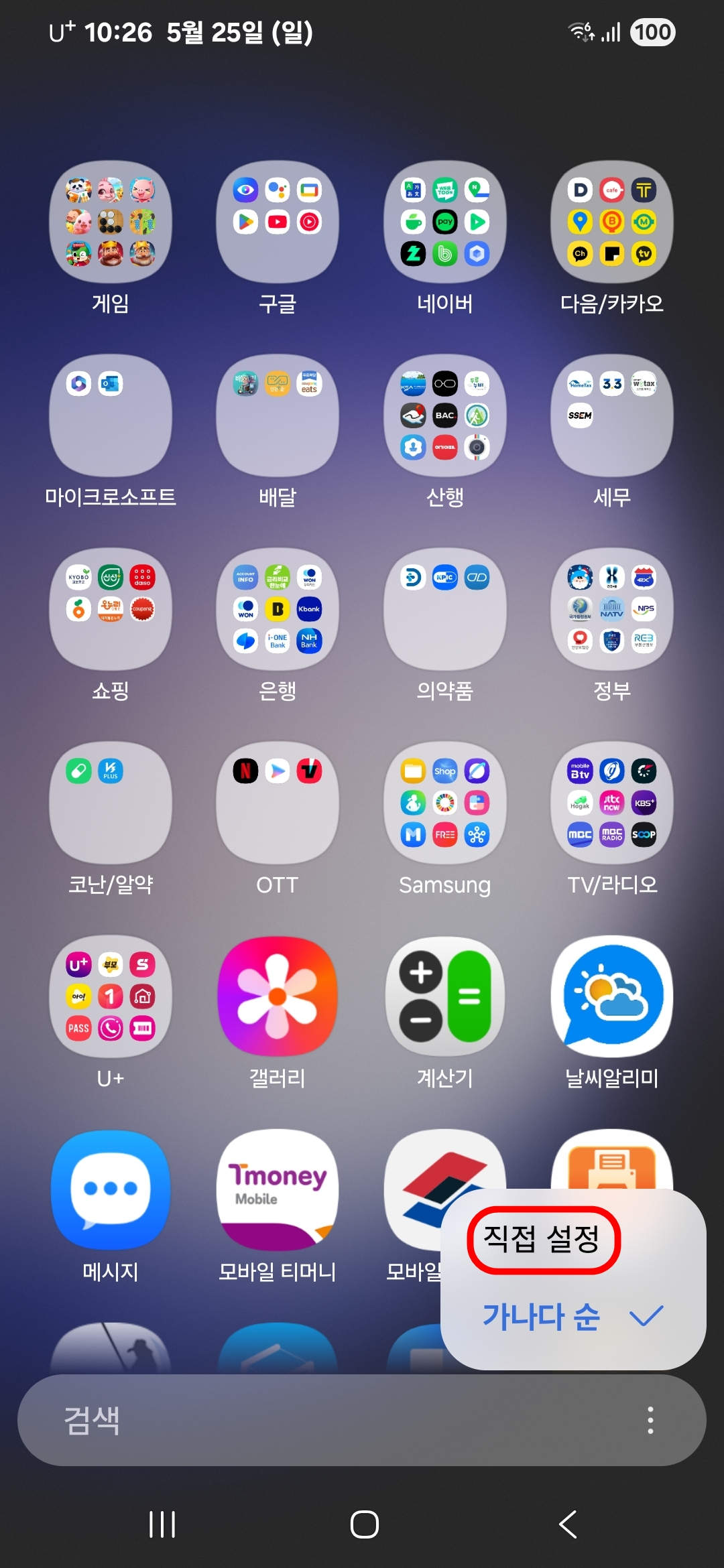
Task: Open the 쇼핑 folder
Action: click(x=111, y=610)
